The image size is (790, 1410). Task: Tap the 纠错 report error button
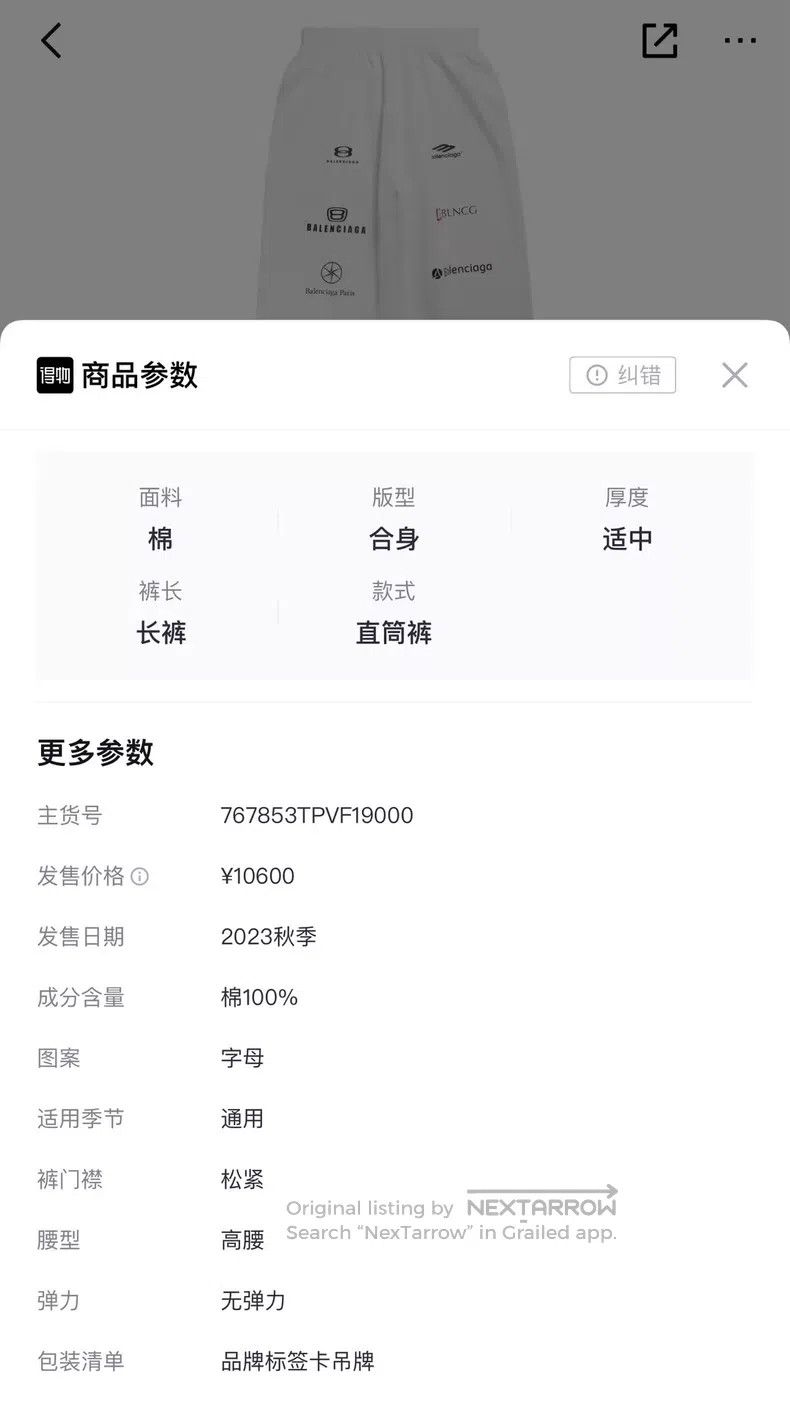click(x=622, y=375)
